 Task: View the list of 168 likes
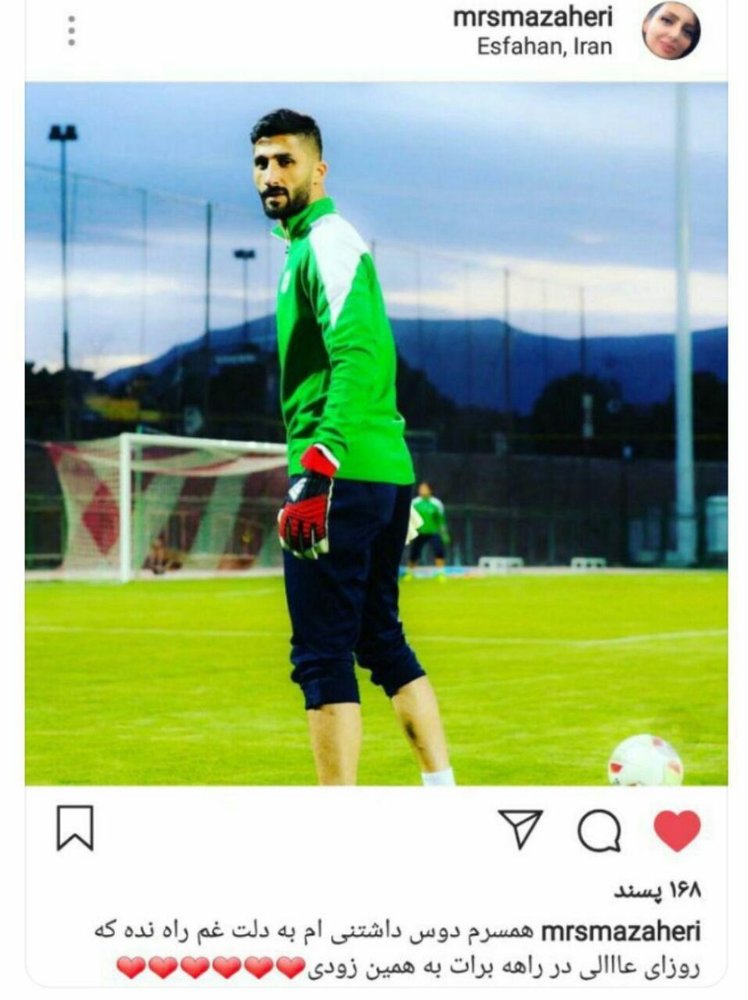coord(658,889)
